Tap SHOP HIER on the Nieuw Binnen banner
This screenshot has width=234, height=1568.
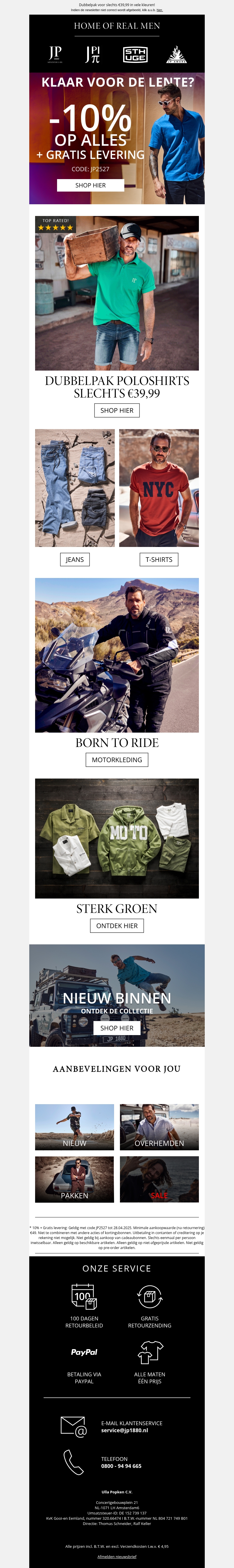[x=117, y=1028]
